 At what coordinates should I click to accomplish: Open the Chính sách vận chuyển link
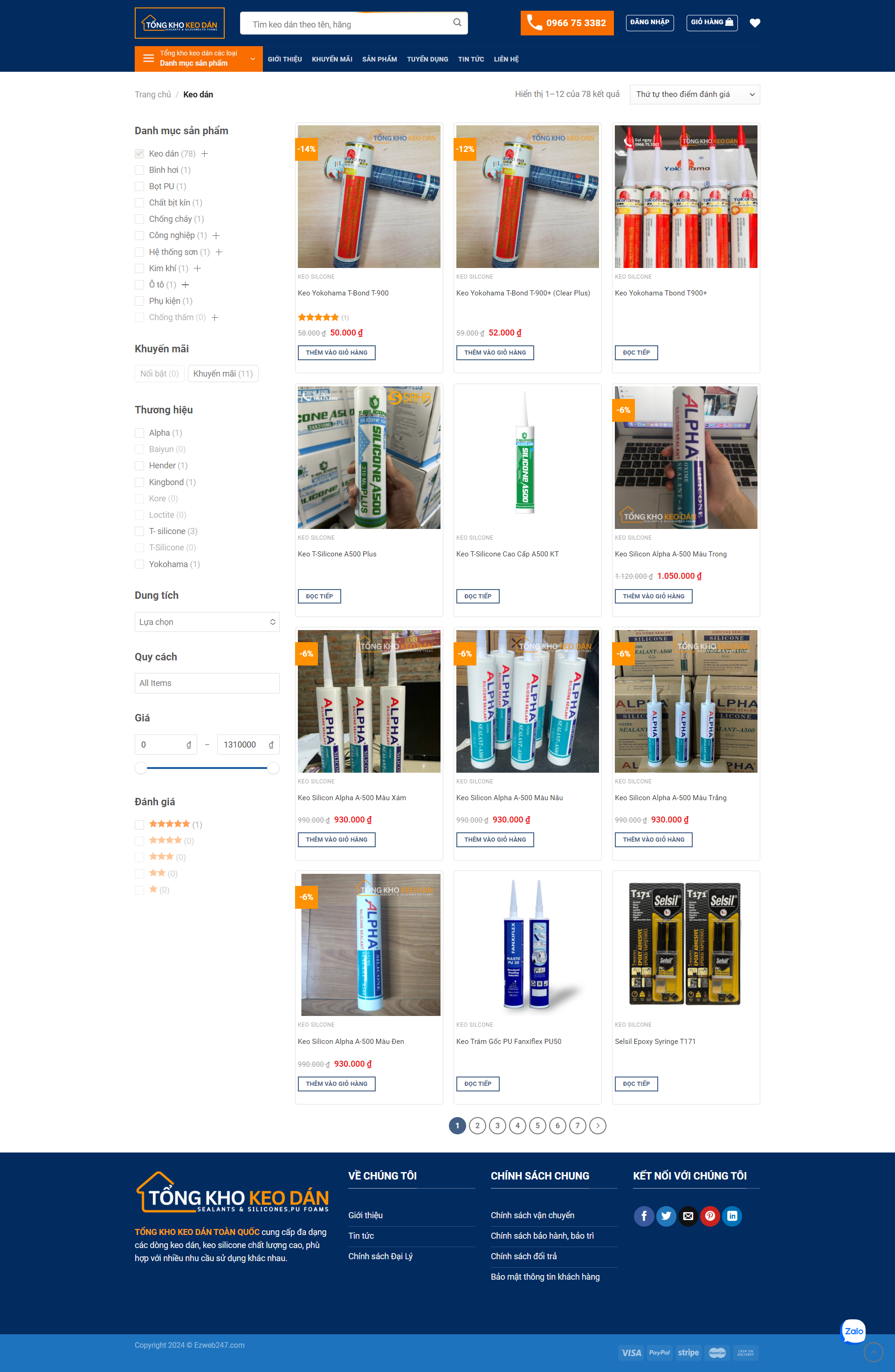tap(532, 1215)
